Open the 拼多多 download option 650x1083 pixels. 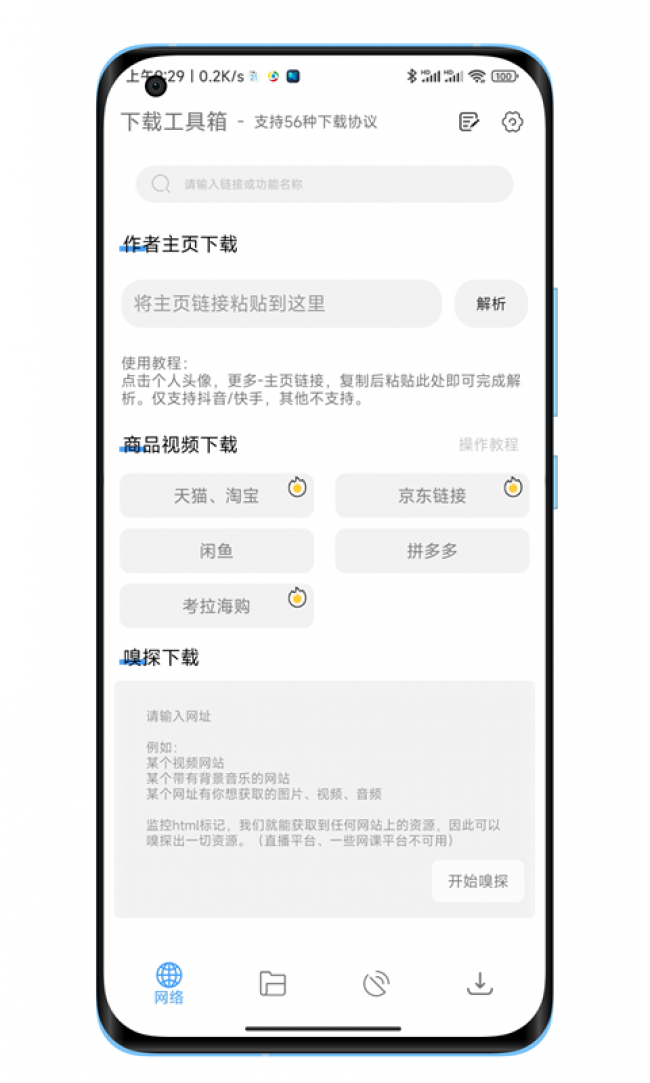point(432,551)
